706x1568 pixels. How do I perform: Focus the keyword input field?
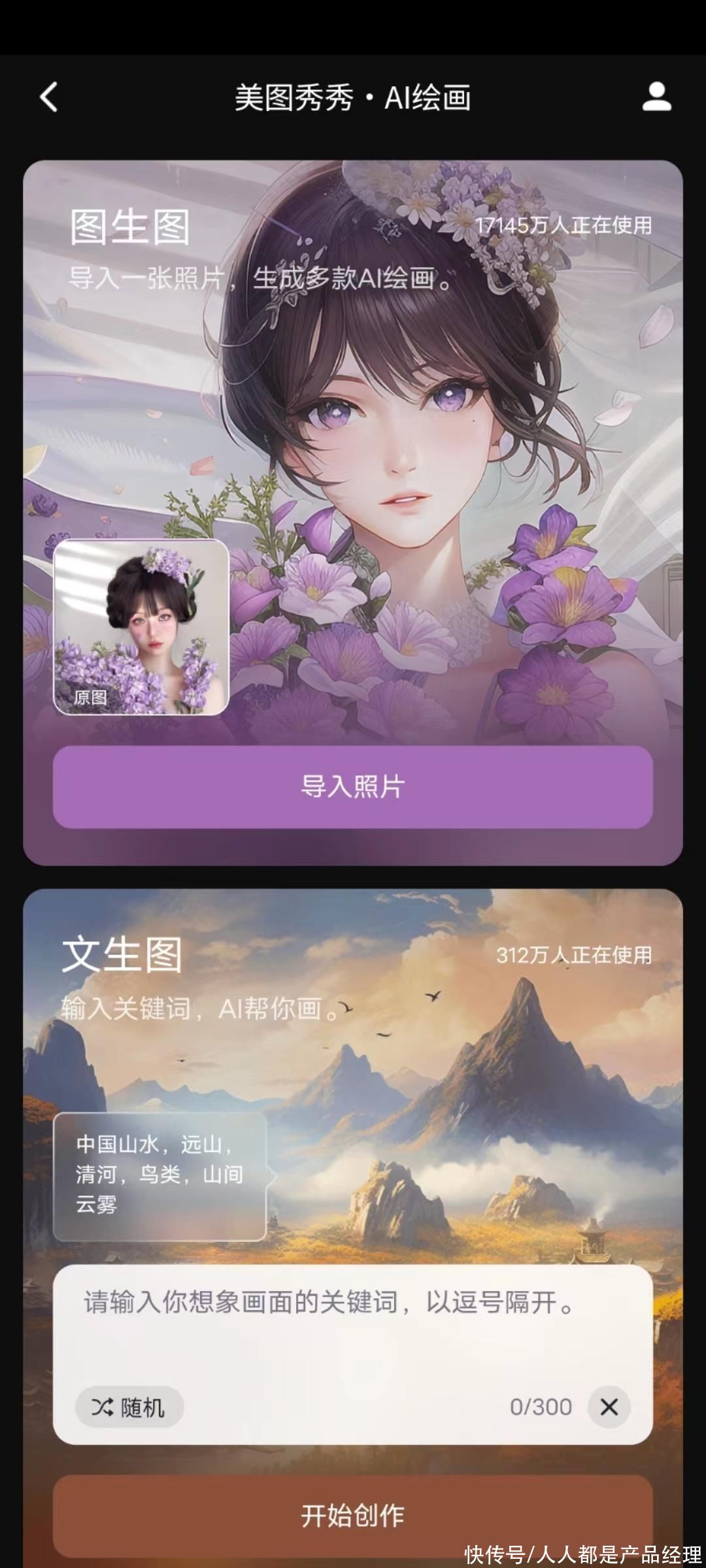pos(353,1333)
